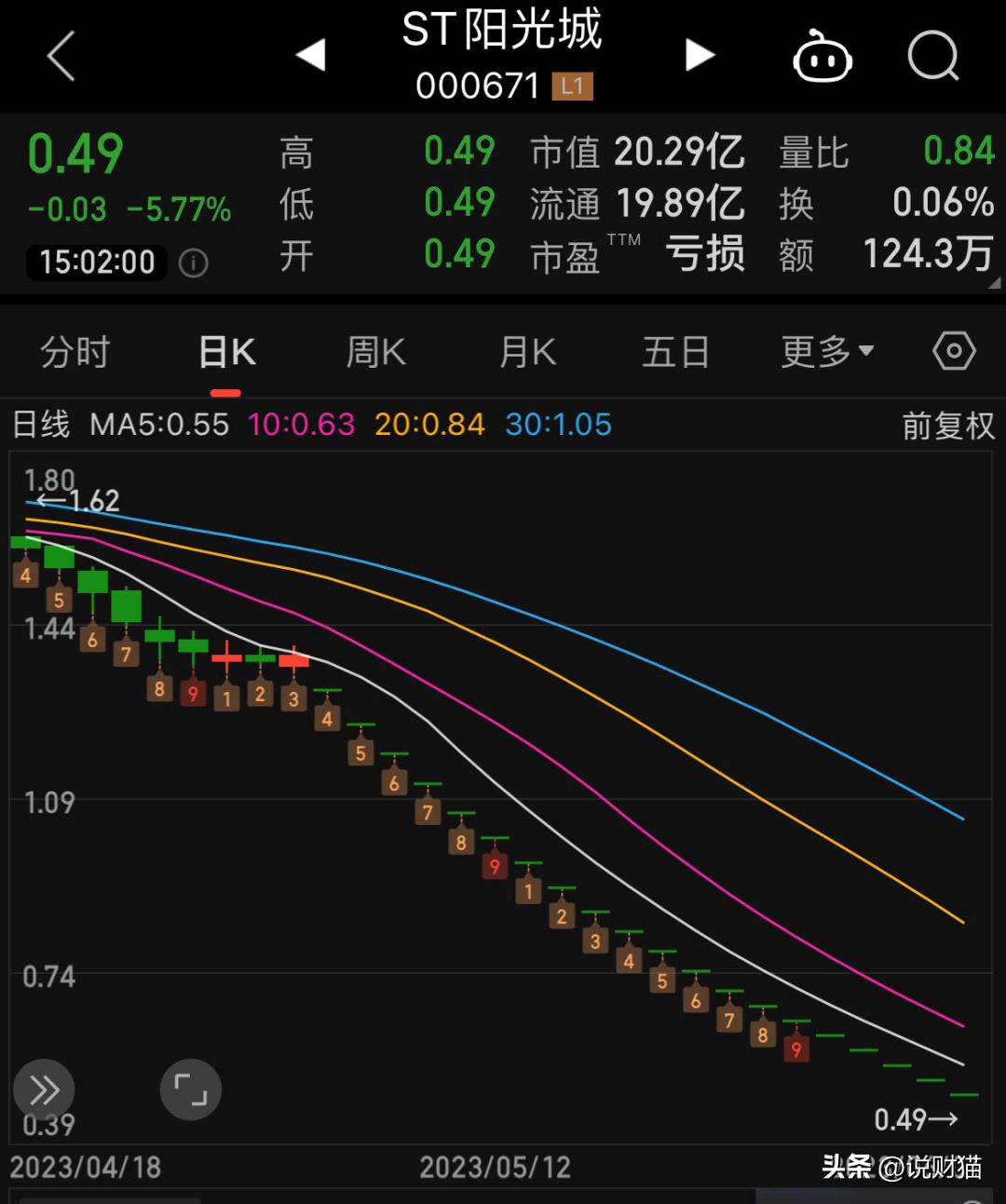Switch to the previous stock
This screenshot has height=1204, width=1006.
(x=311, y=55)
